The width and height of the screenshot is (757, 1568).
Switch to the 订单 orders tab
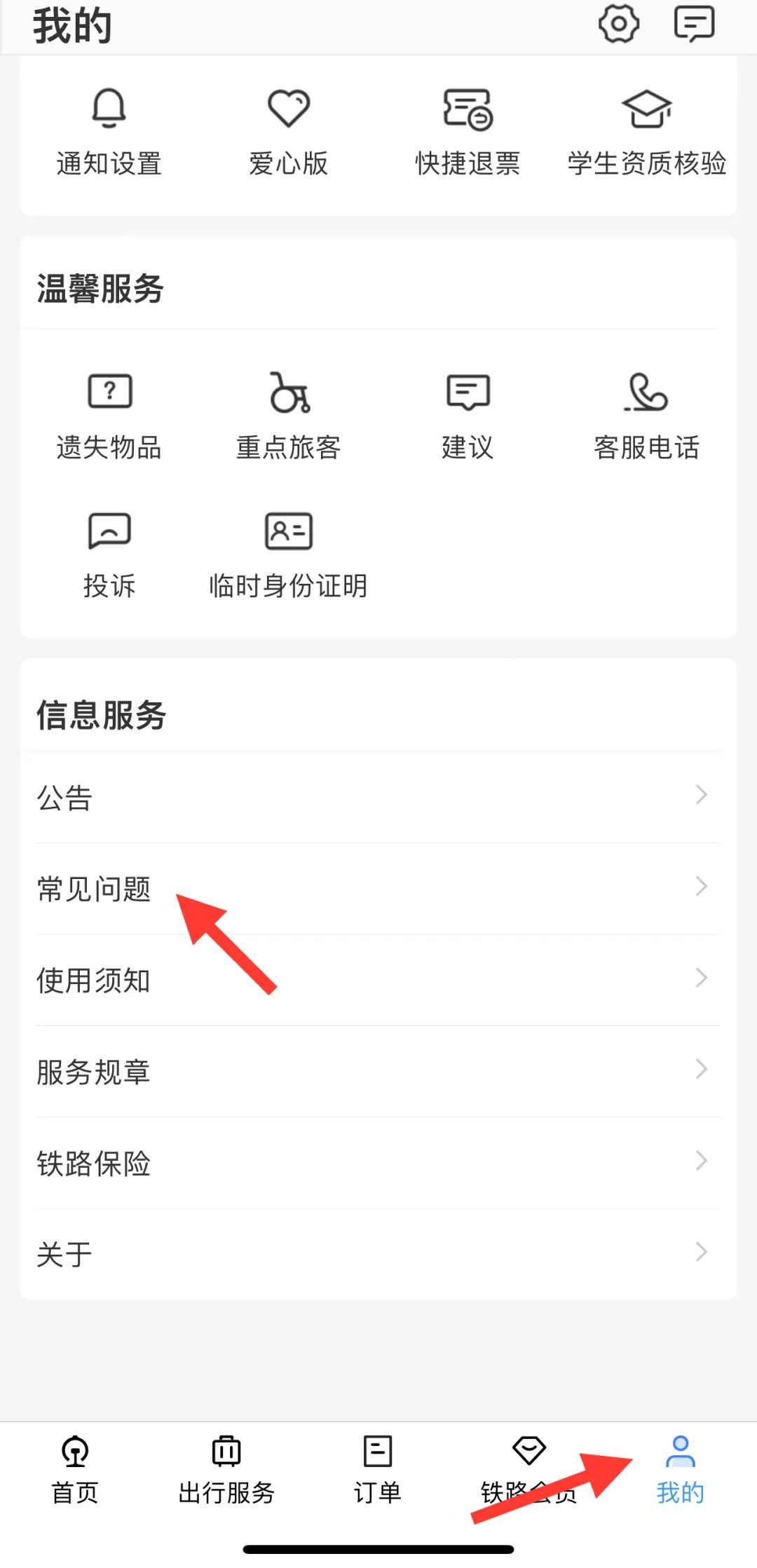377,1470
